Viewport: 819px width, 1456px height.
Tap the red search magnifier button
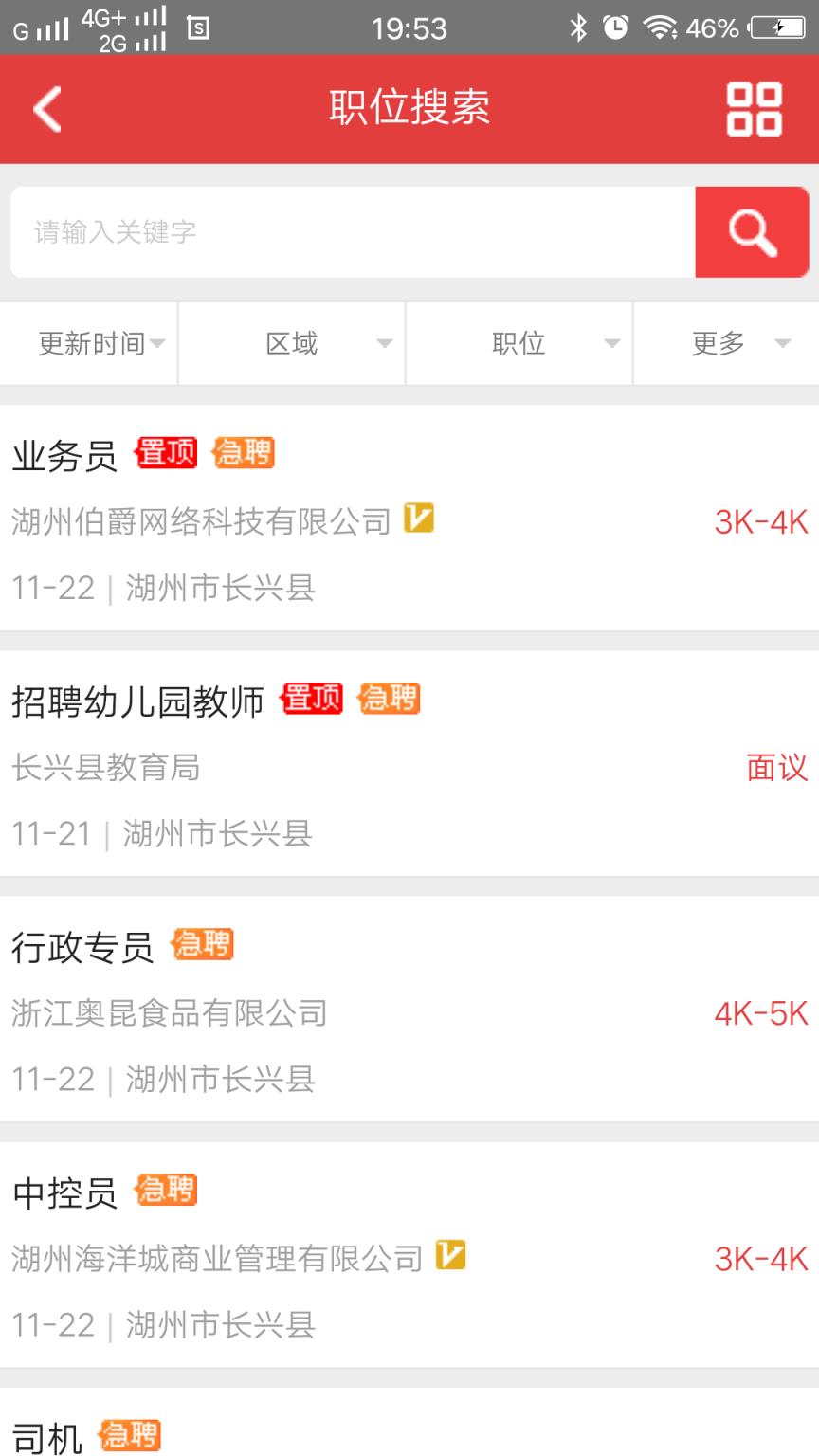pyautogui.click(x=752, y=231)
